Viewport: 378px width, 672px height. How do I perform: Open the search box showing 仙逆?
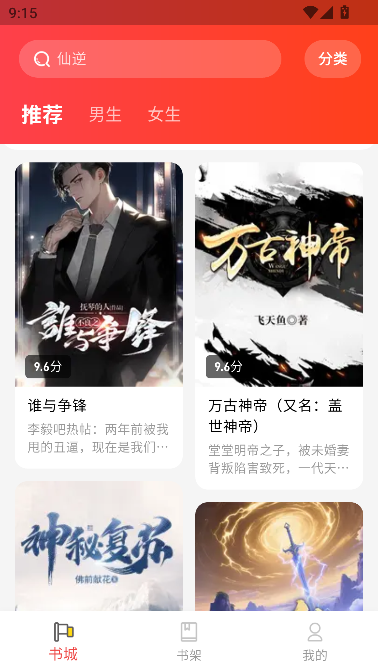(x=150, y=59)
